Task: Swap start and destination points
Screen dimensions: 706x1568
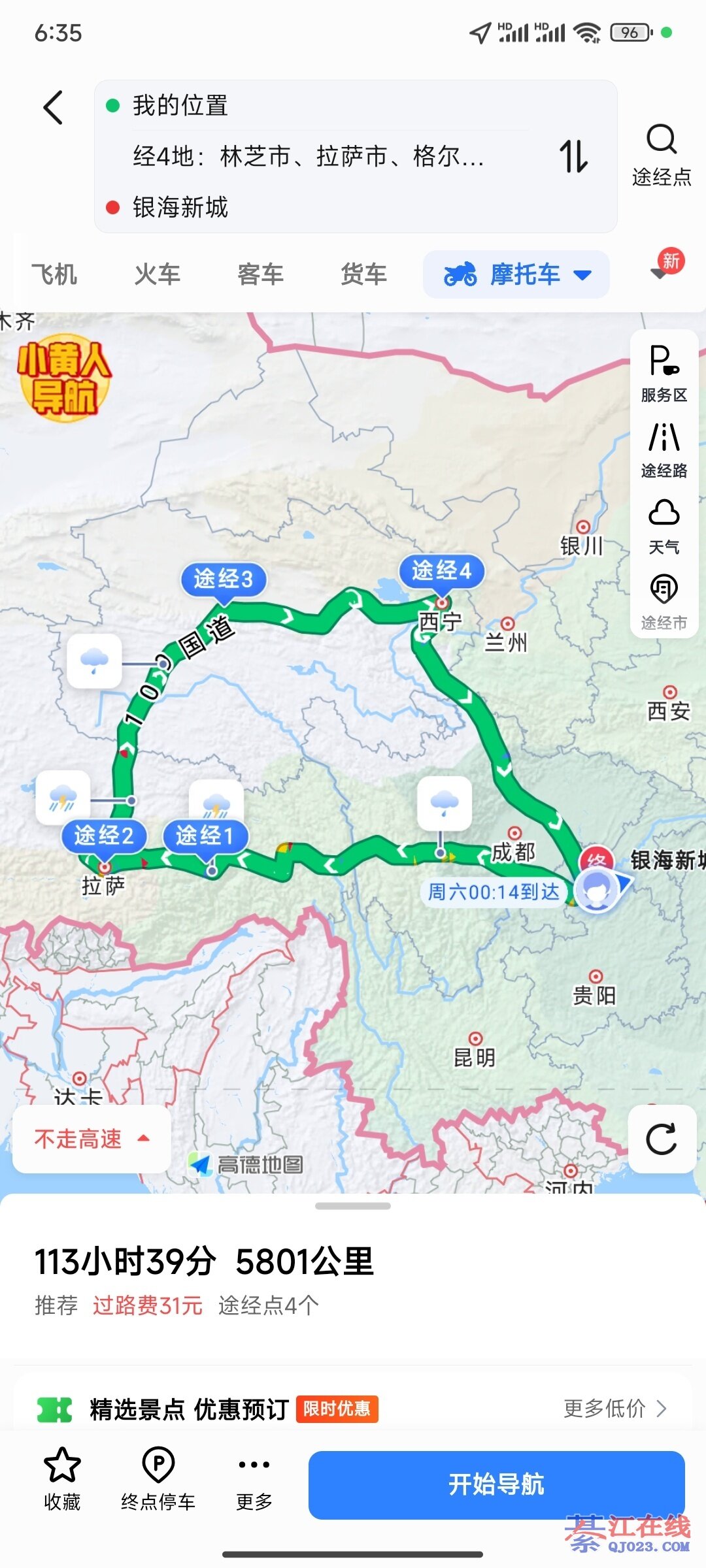Action: click(573, 157)
